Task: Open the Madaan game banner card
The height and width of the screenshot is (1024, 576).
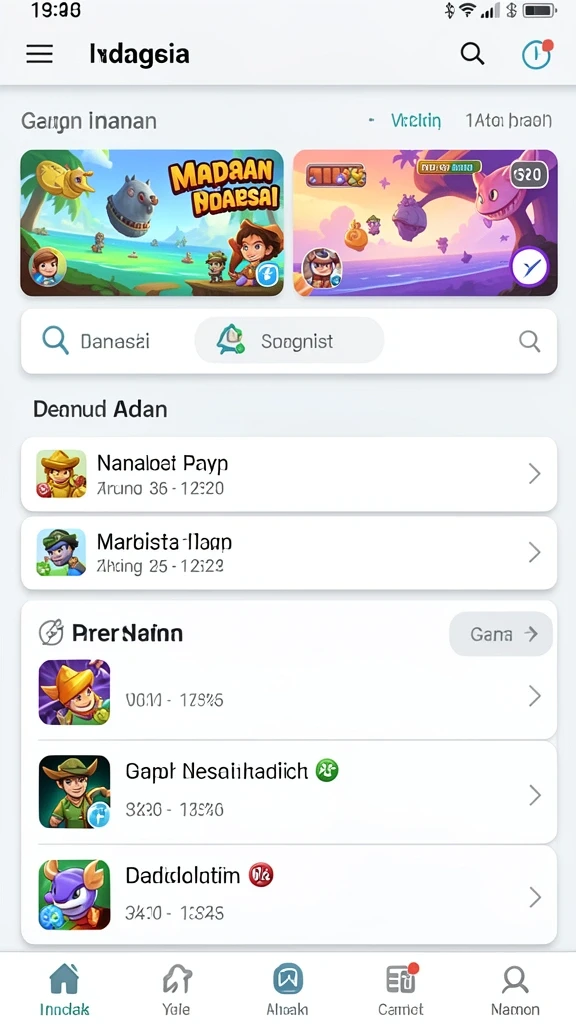Action: click(152, 223)
